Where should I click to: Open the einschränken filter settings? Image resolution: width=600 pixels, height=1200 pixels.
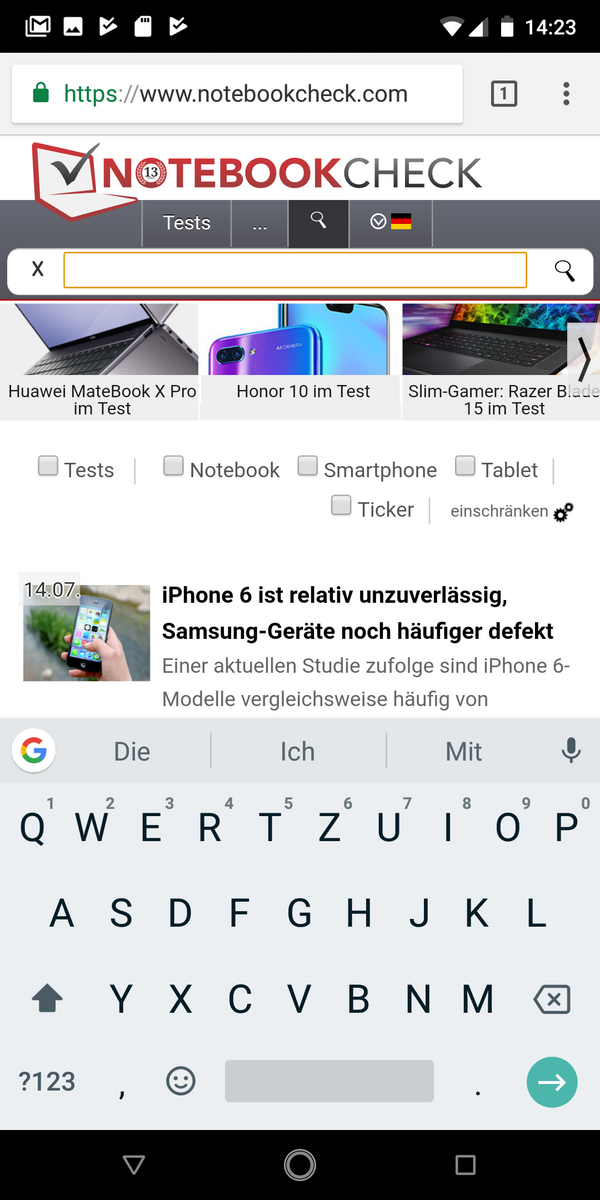512,511
